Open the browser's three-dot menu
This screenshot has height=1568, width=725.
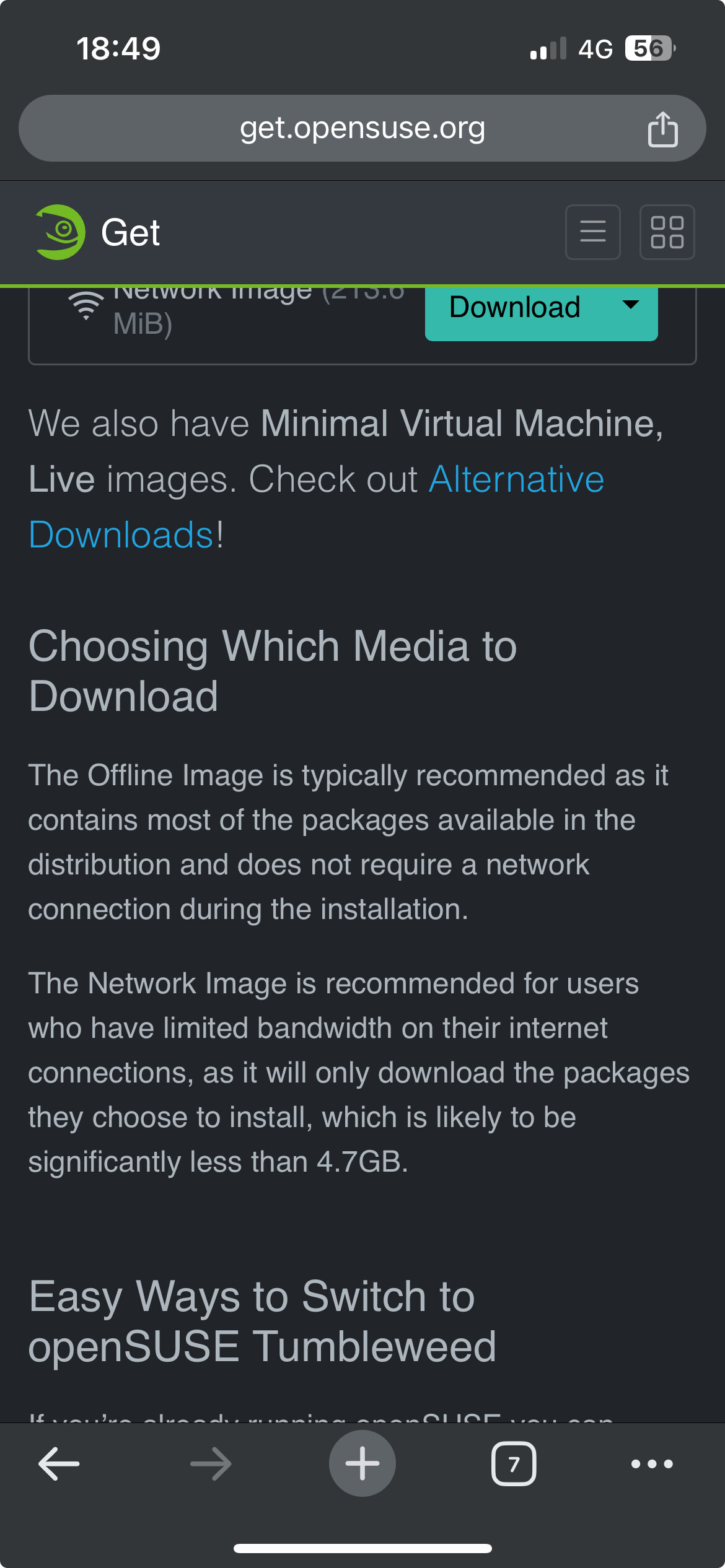[x=651, y=1464]
